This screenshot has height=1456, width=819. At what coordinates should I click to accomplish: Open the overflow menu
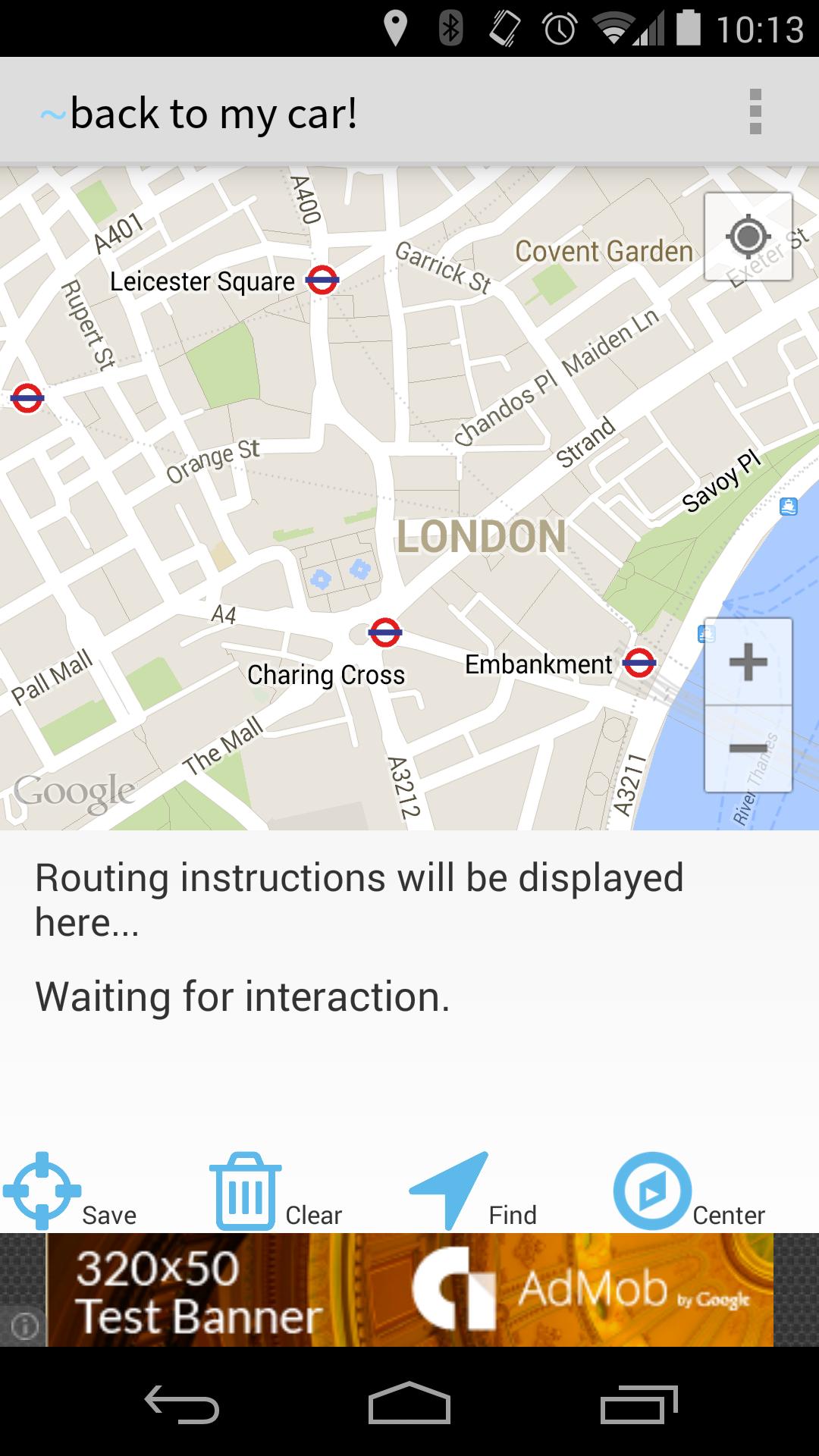(x=755, y=112)
